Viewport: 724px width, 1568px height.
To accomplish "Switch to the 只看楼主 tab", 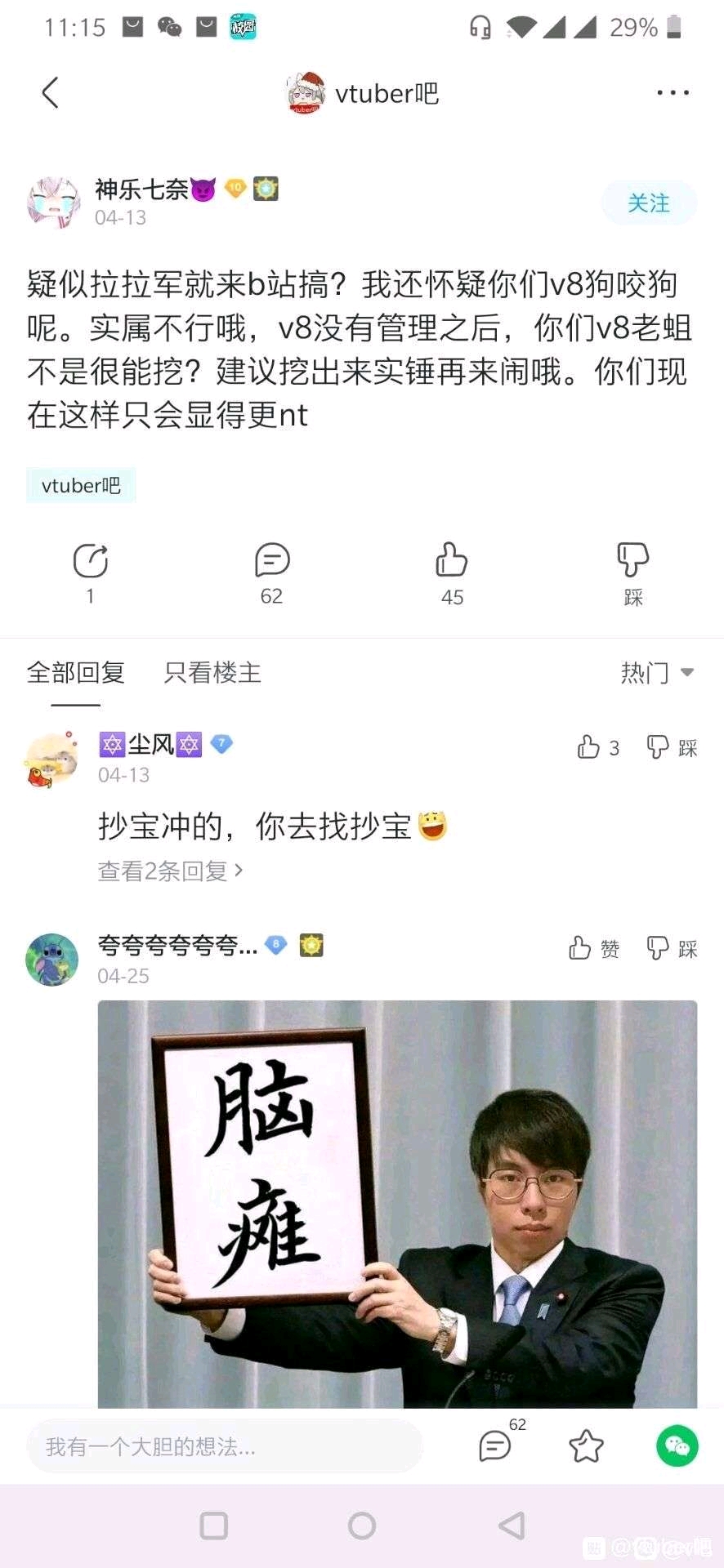I will [212, 673].
